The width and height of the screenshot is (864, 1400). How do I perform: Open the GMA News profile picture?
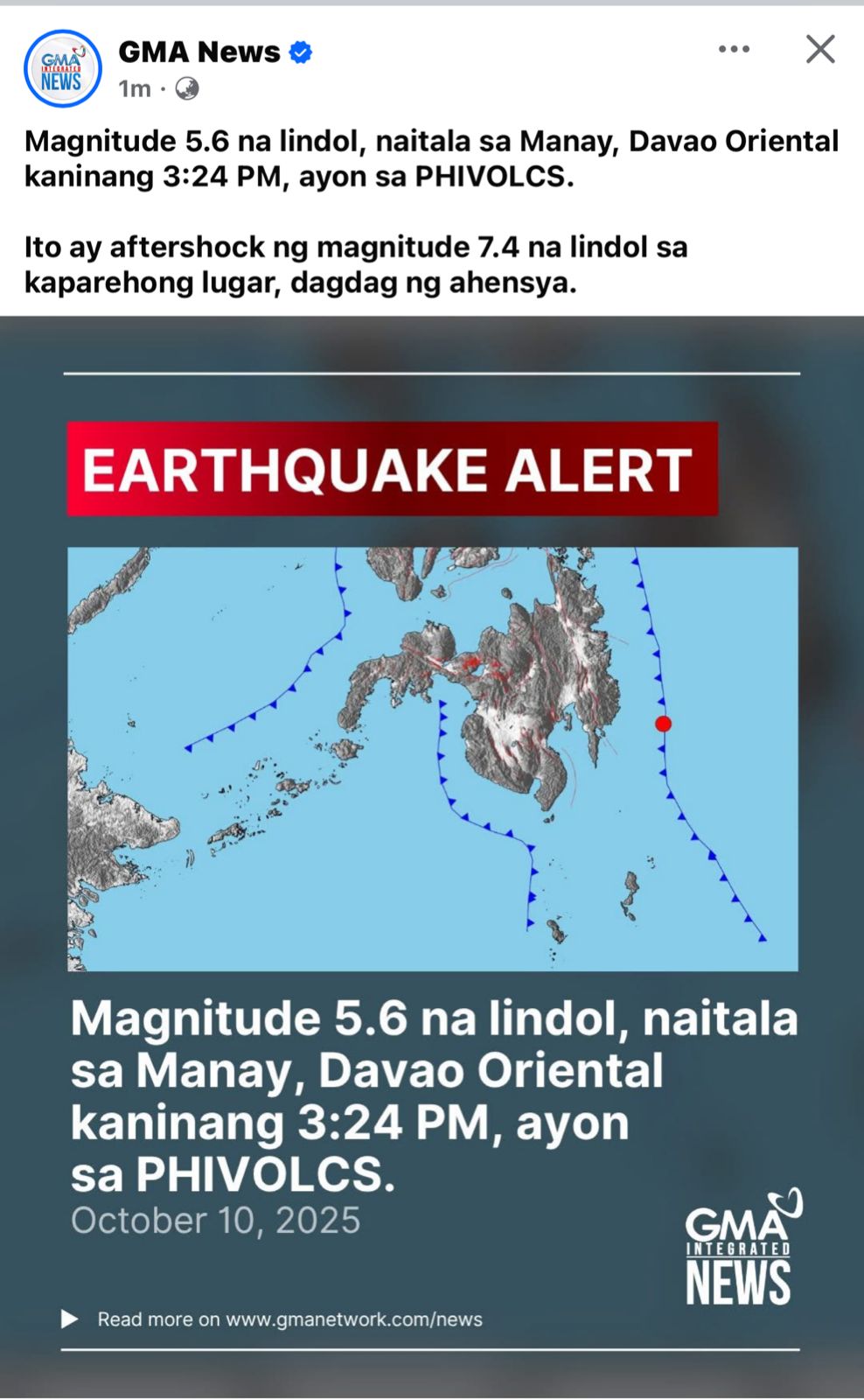[62, 69]
